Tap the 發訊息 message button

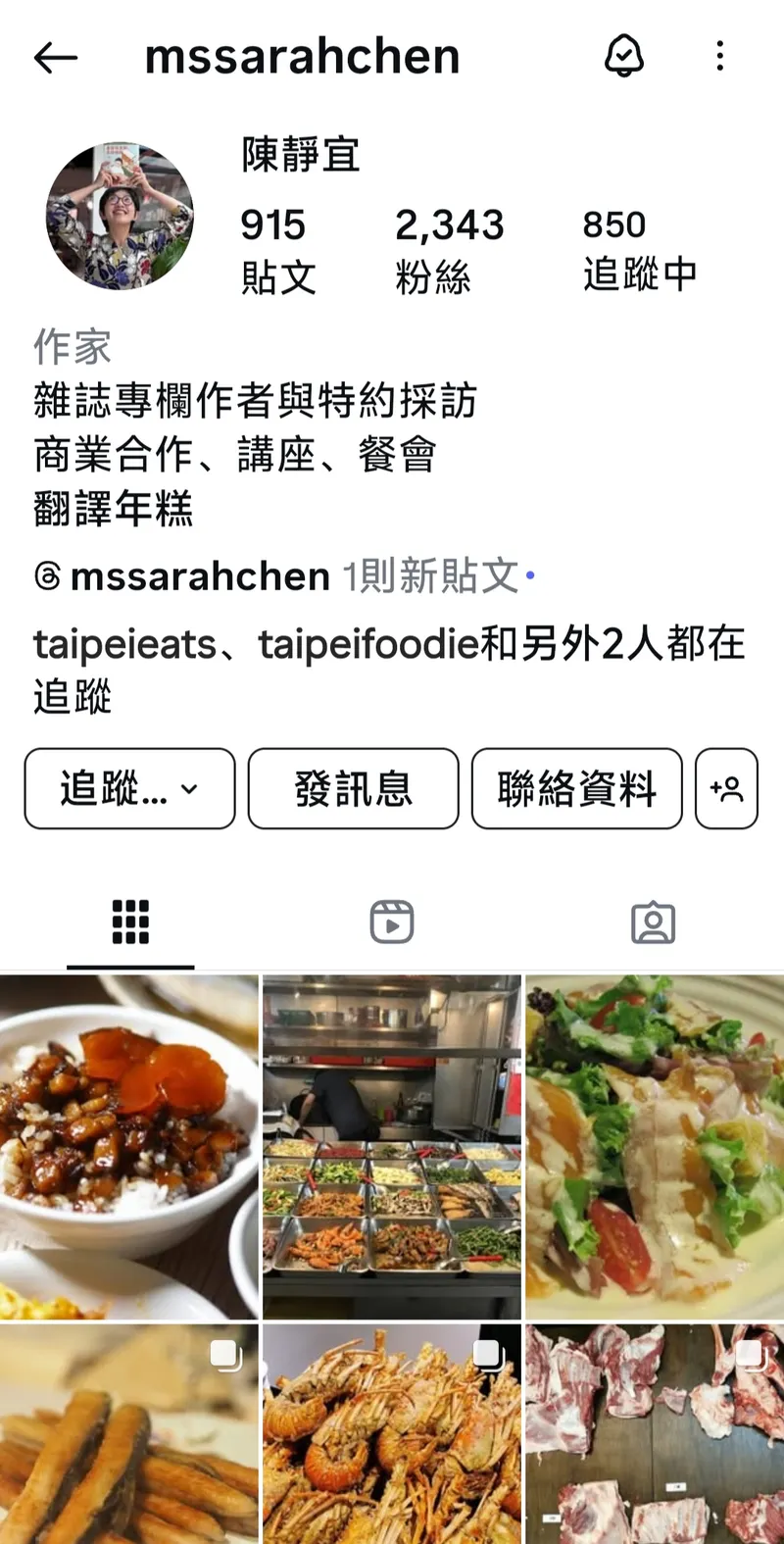point(353,789)
